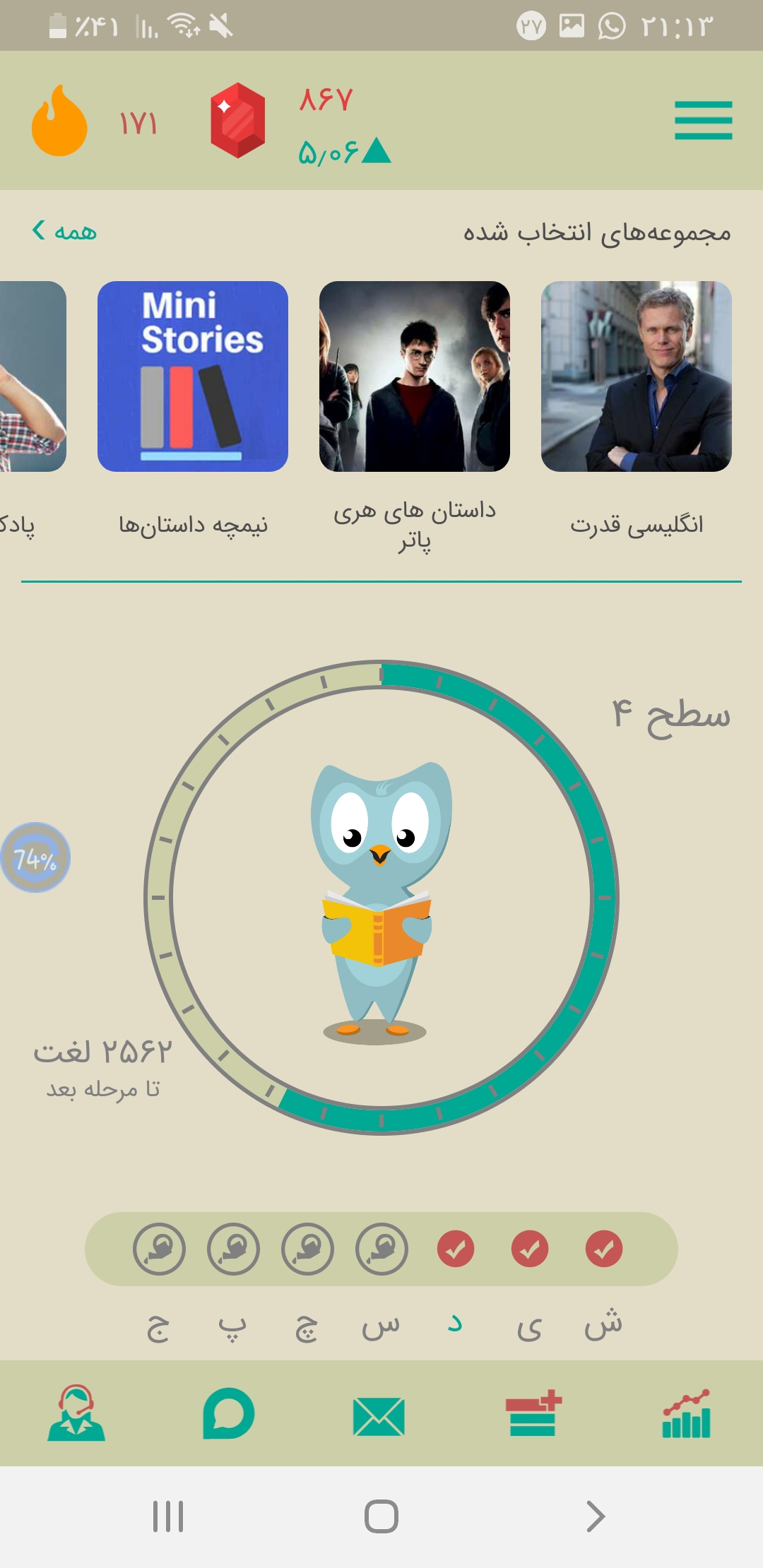Go to the Android home screen

(x=381, y=1516)
